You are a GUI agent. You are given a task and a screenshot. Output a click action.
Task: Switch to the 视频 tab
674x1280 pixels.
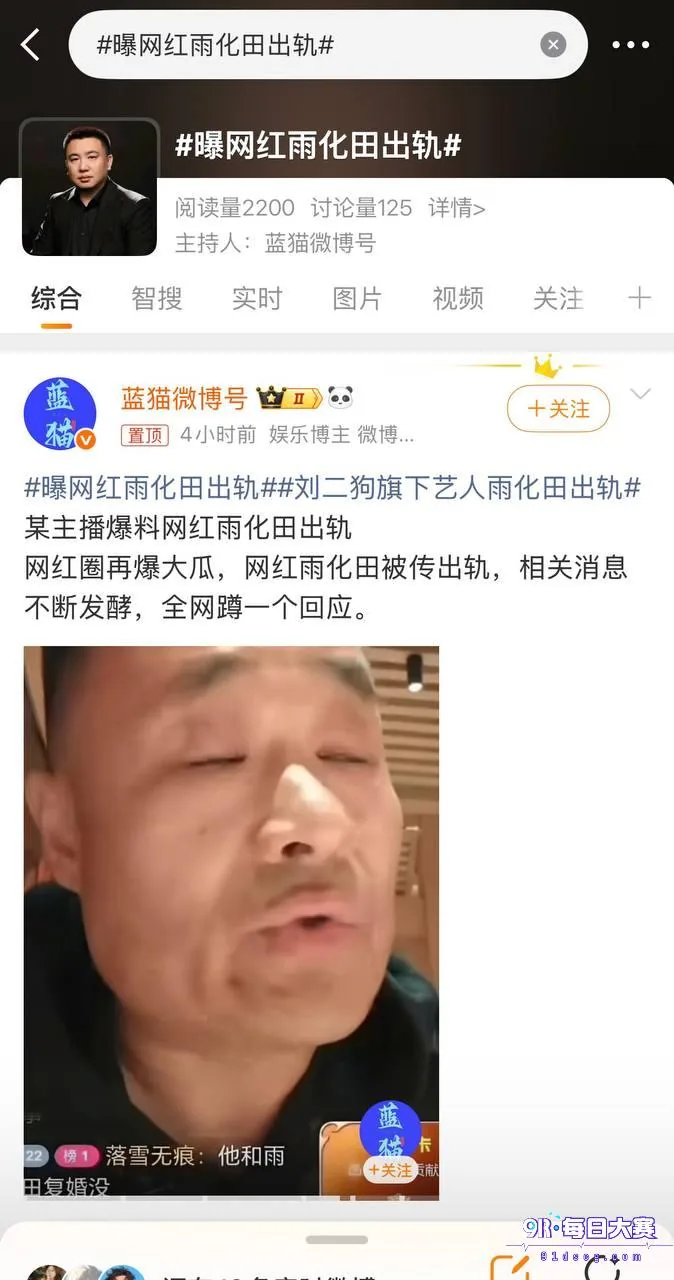point(458,298)
